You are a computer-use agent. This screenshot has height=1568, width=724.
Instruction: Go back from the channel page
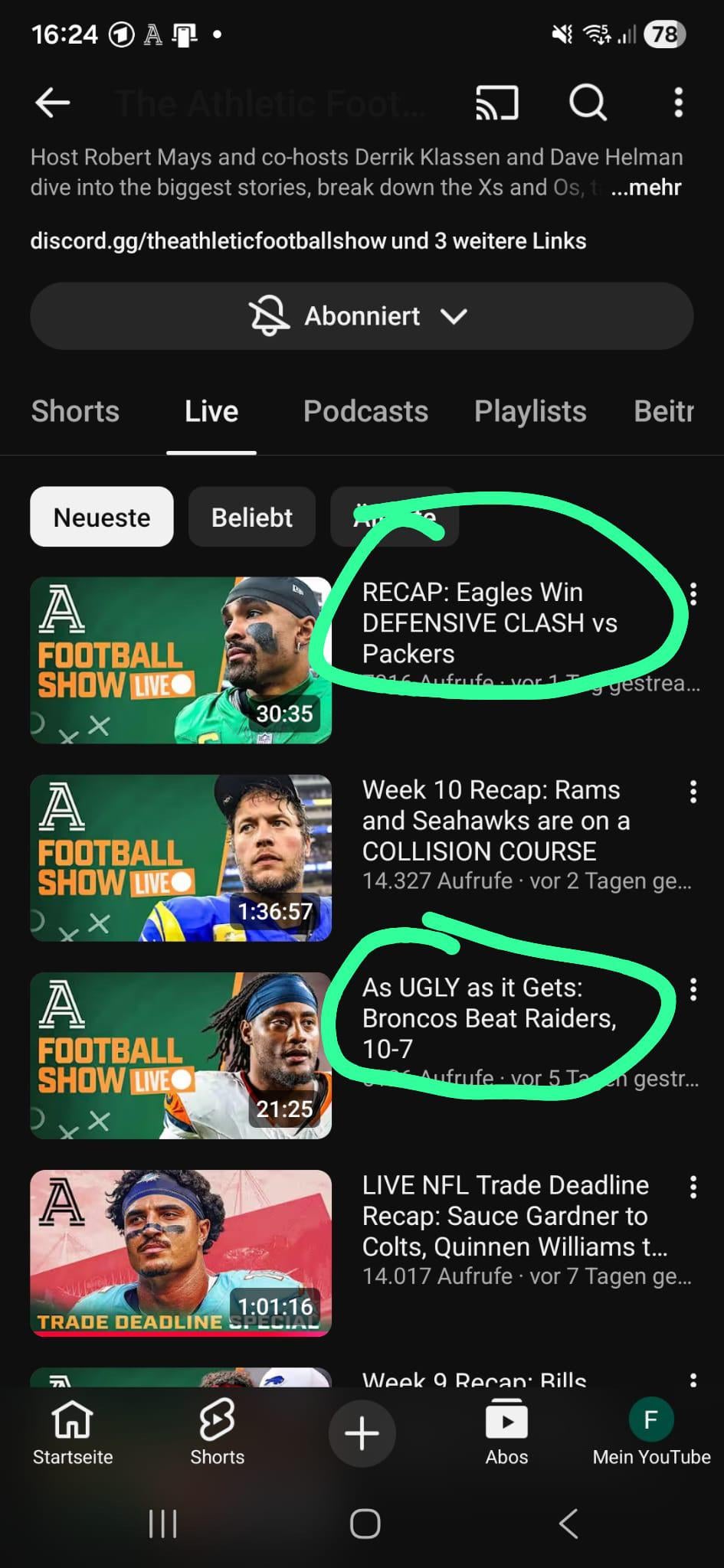[x=53, y=102]
